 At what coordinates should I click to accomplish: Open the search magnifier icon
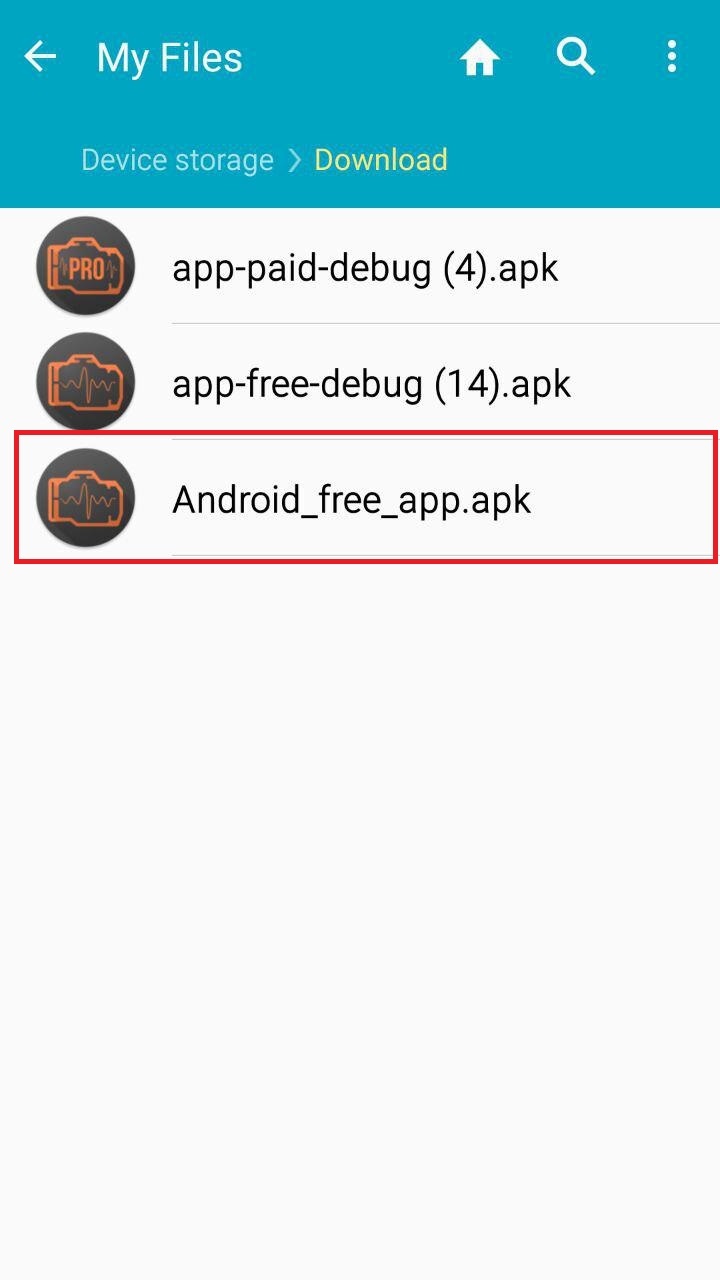click(576, 57)
